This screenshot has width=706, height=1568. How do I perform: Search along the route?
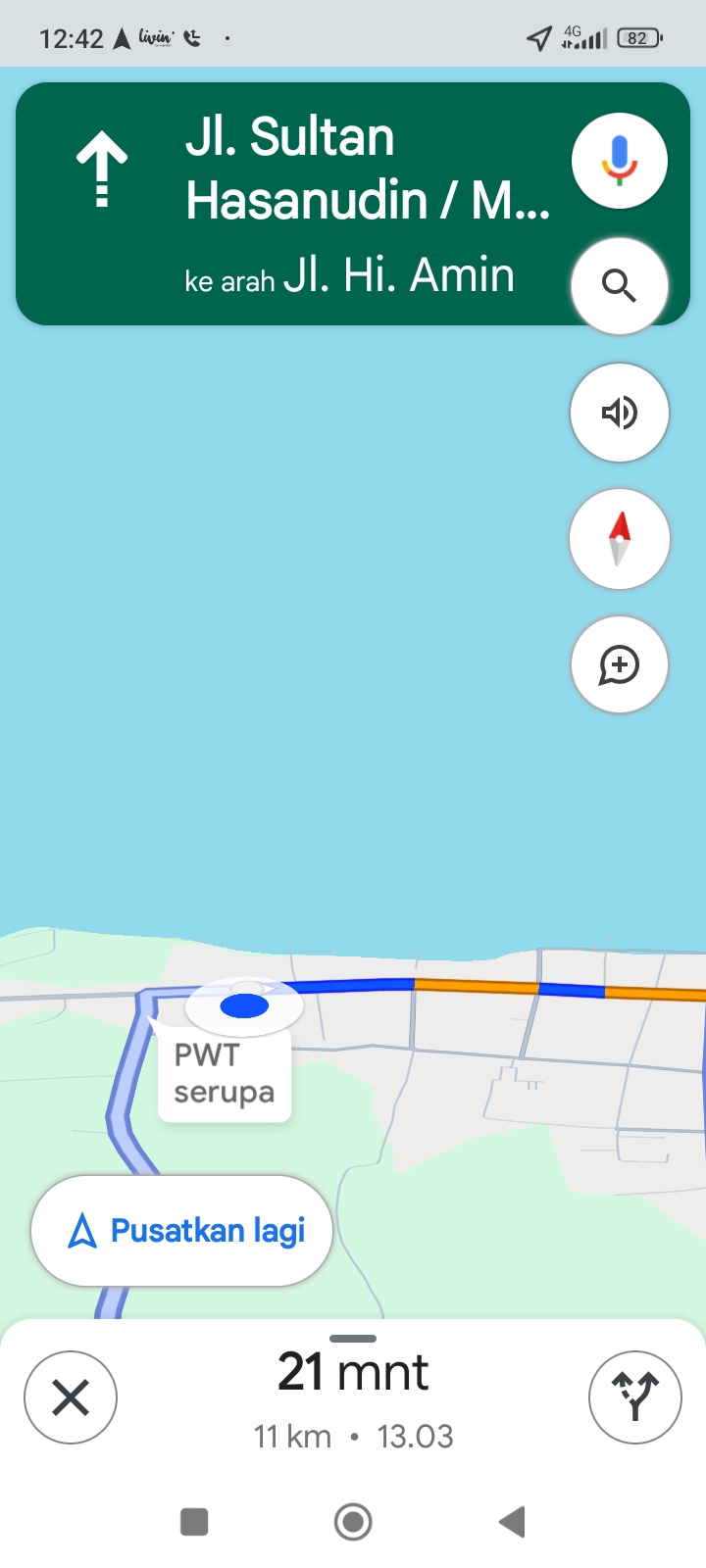pos(620,286)
